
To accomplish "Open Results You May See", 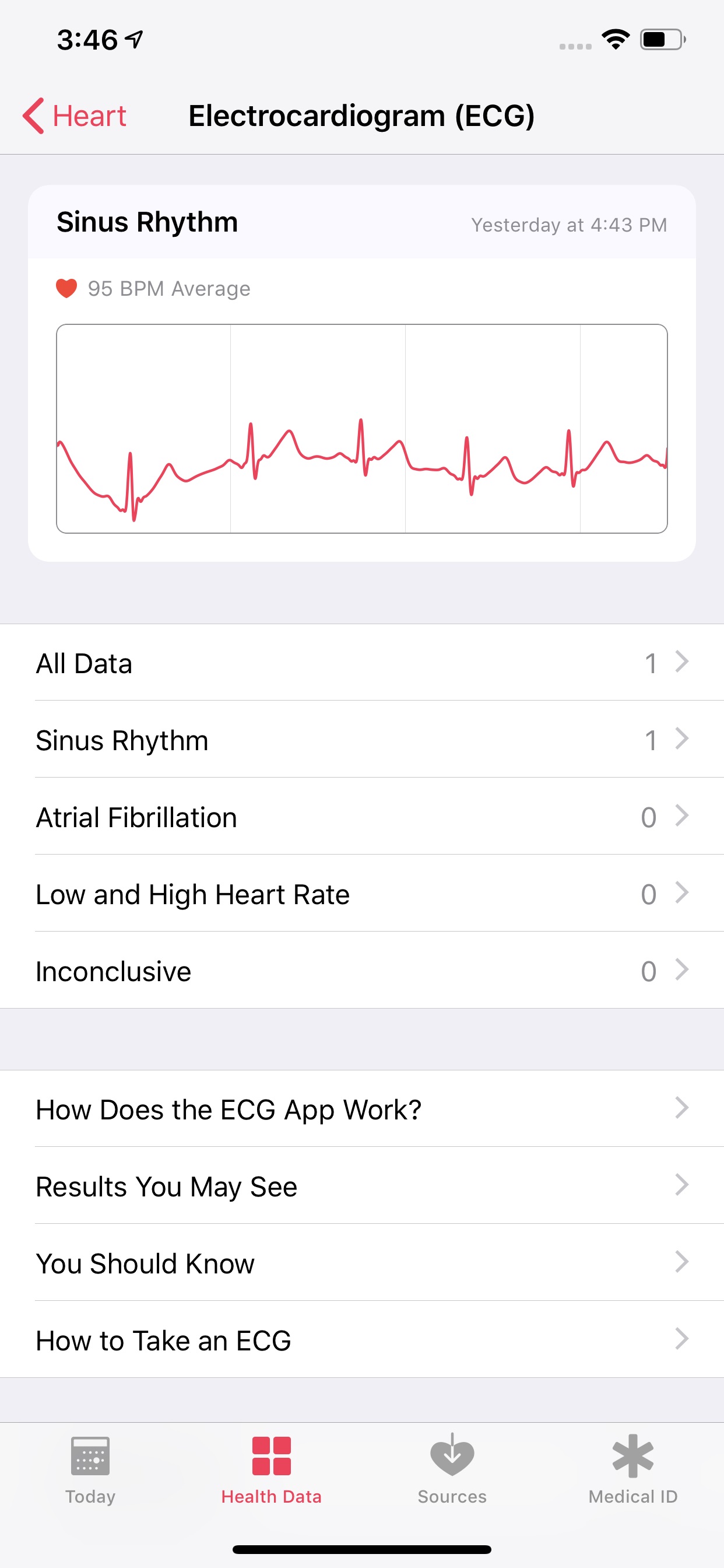I will click(x=362, y=1186).
